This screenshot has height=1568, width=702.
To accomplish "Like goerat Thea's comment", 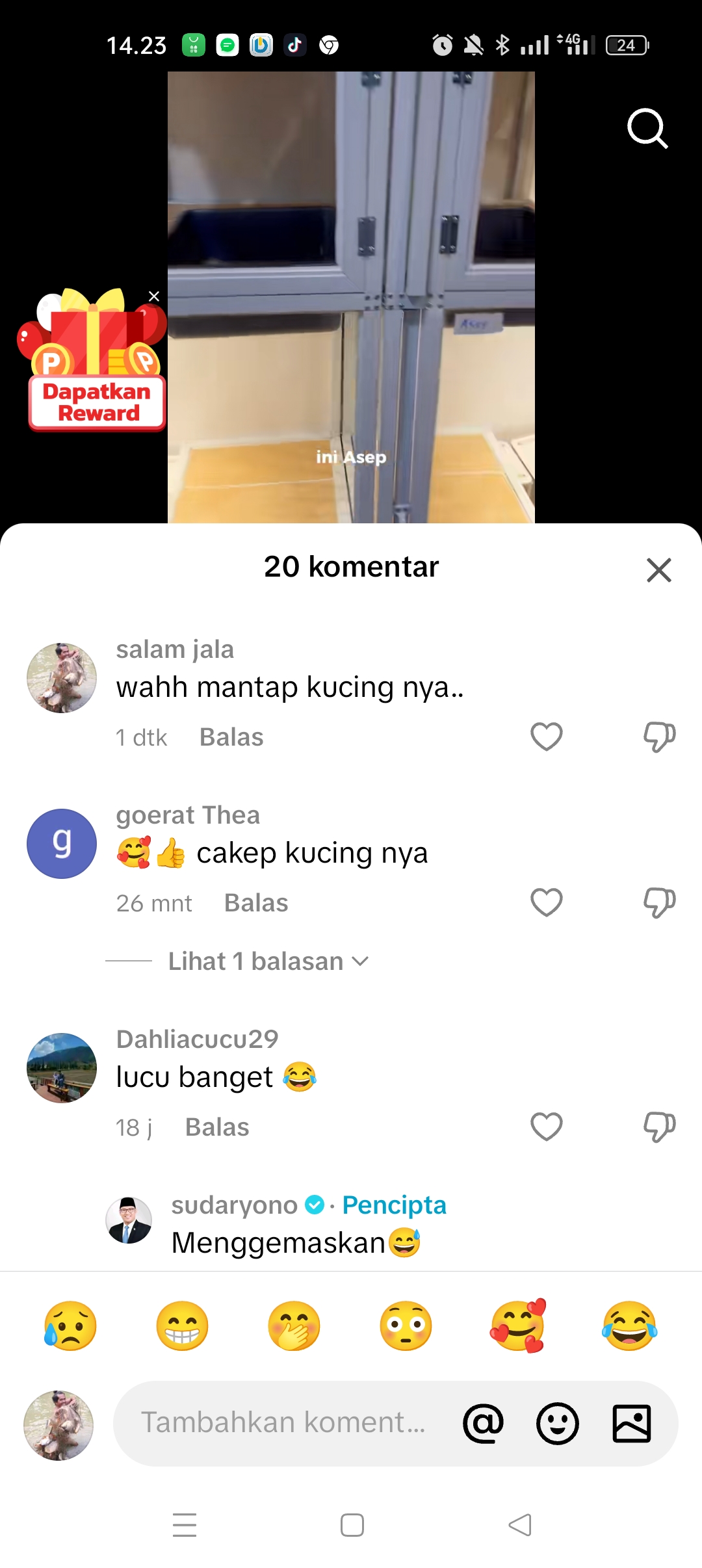I will coord(547,902).
